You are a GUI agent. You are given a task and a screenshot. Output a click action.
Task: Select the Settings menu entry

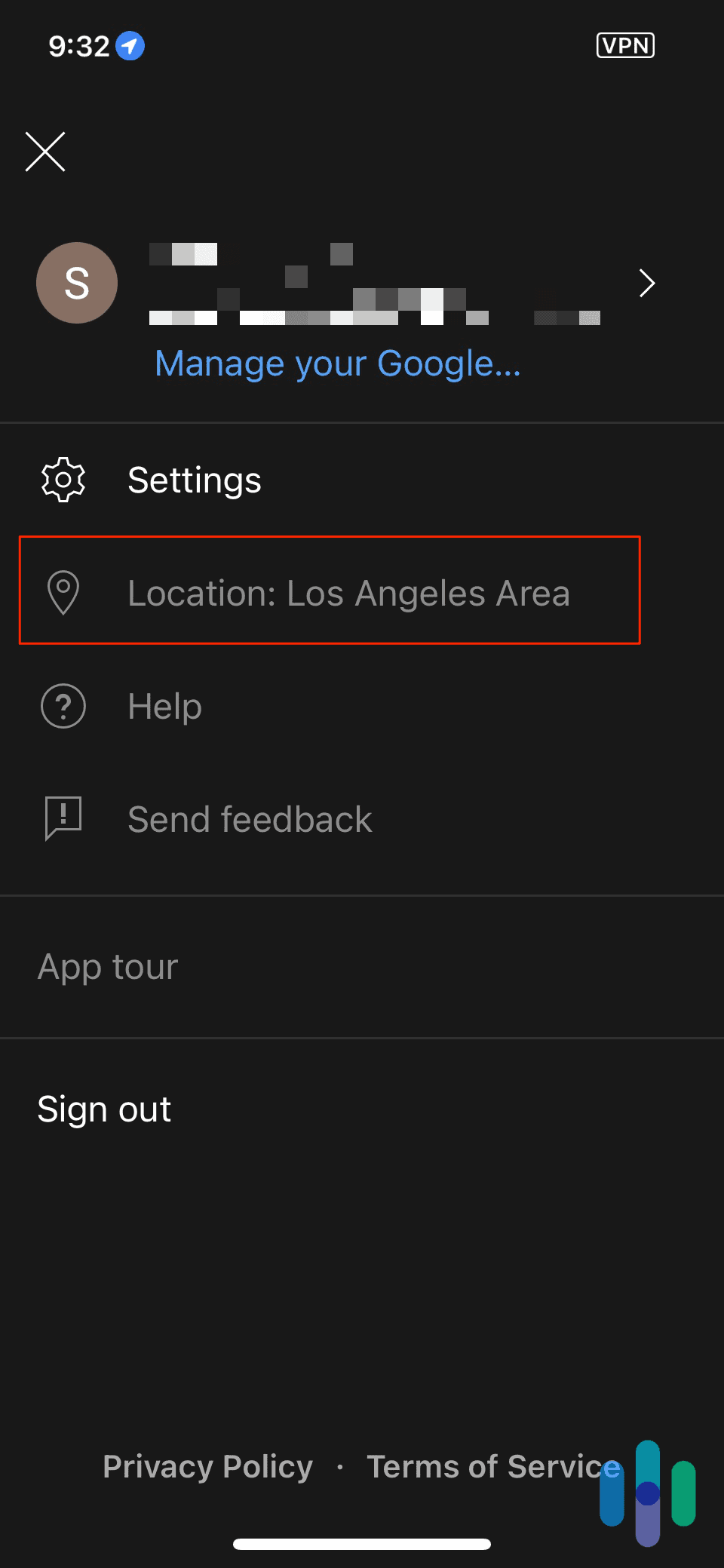(194, 480)
